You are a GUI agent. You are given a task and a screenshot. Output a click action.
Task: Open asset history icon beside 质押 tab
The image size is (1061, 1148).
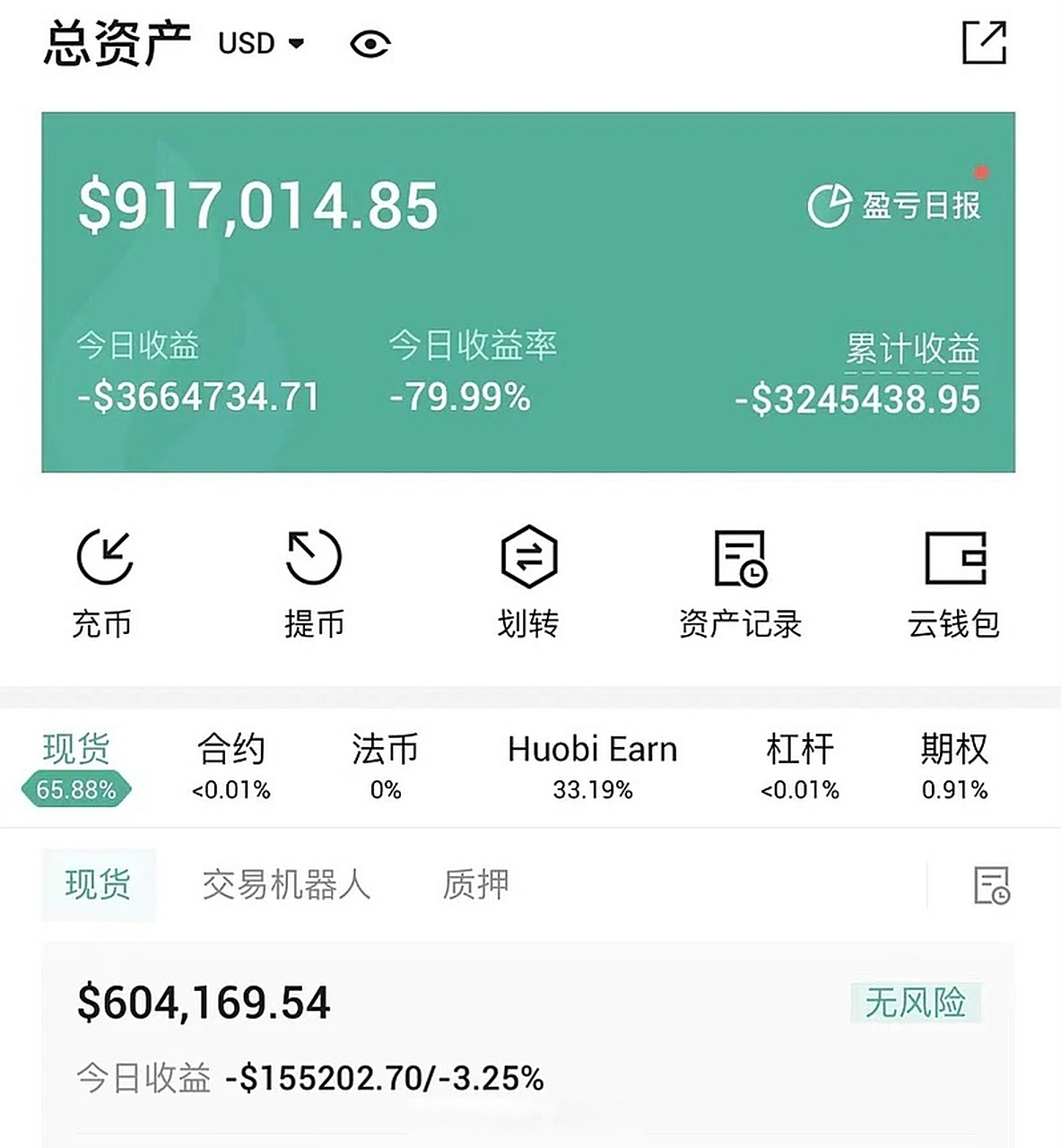(992, 886)
